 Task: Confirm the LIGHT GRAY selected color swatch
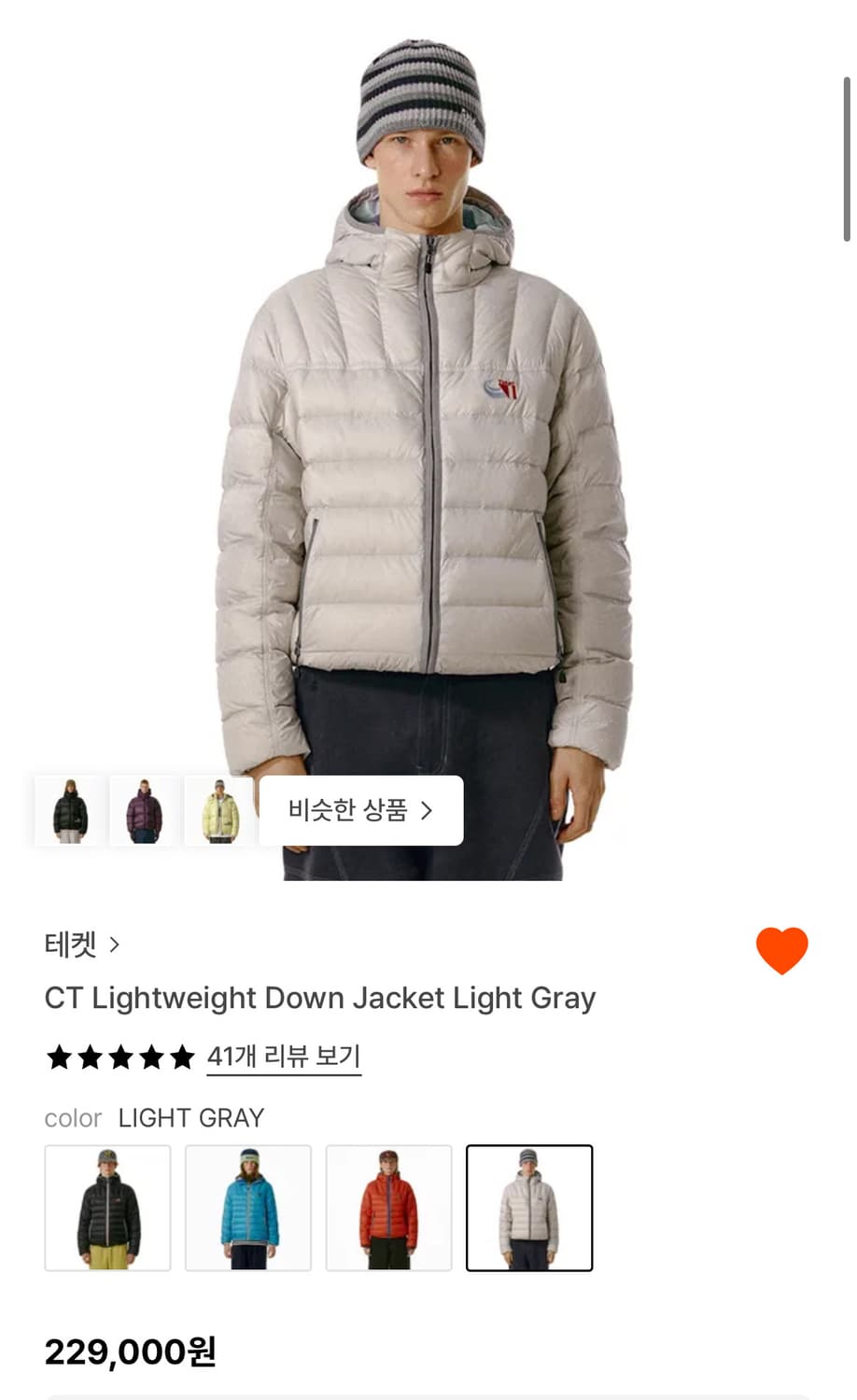529,1207
